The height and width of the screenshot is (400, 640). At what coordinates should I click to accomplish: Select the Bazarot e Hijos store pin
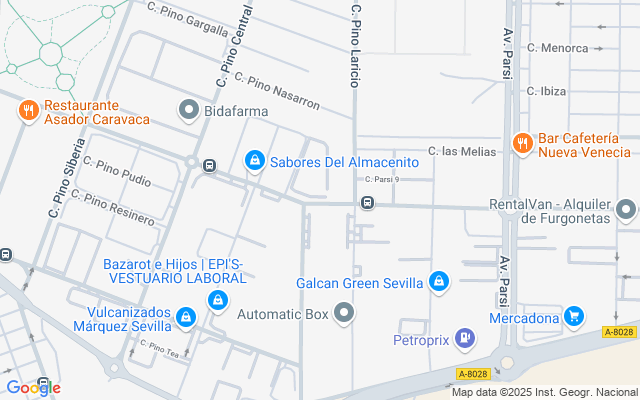click(217, 299)
